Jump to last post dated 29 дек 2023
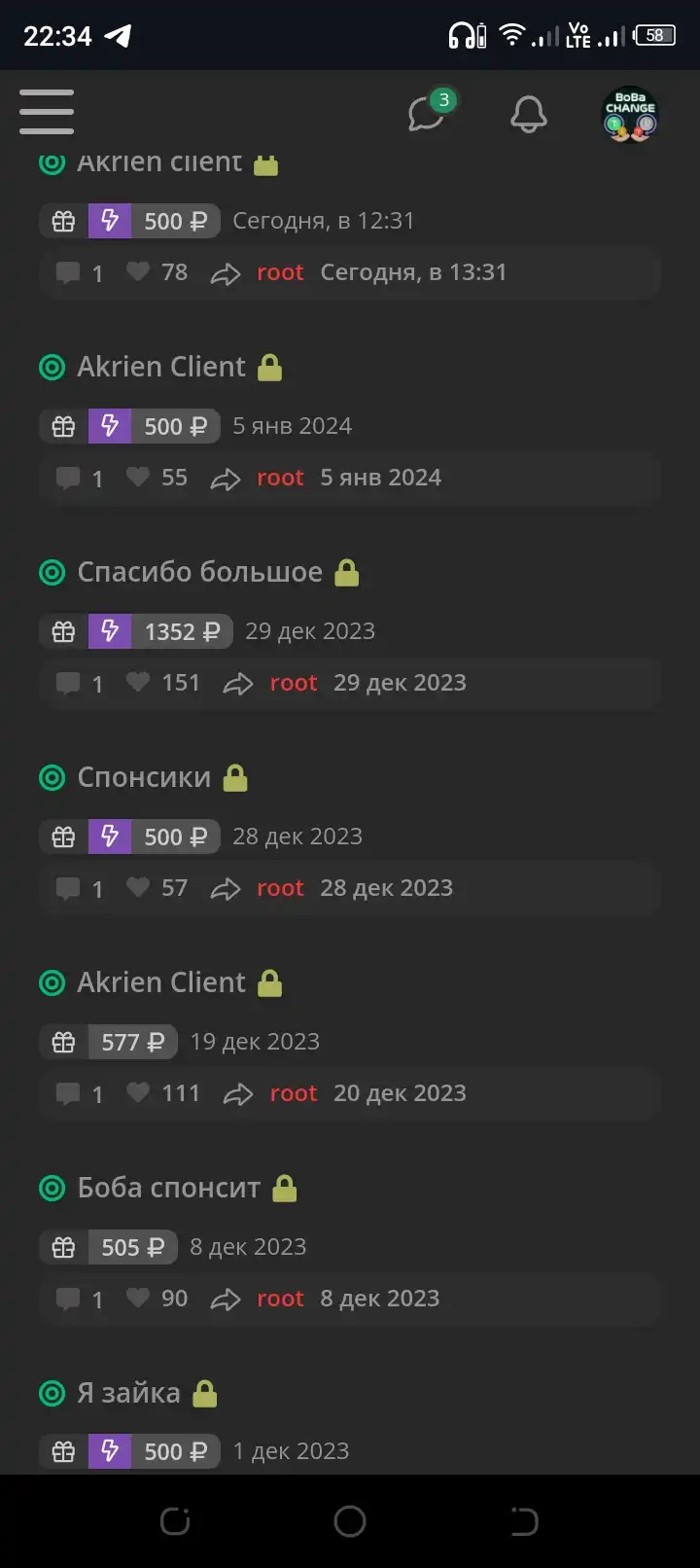Screen dimensions: 700x1568 (x=400, y=683)
